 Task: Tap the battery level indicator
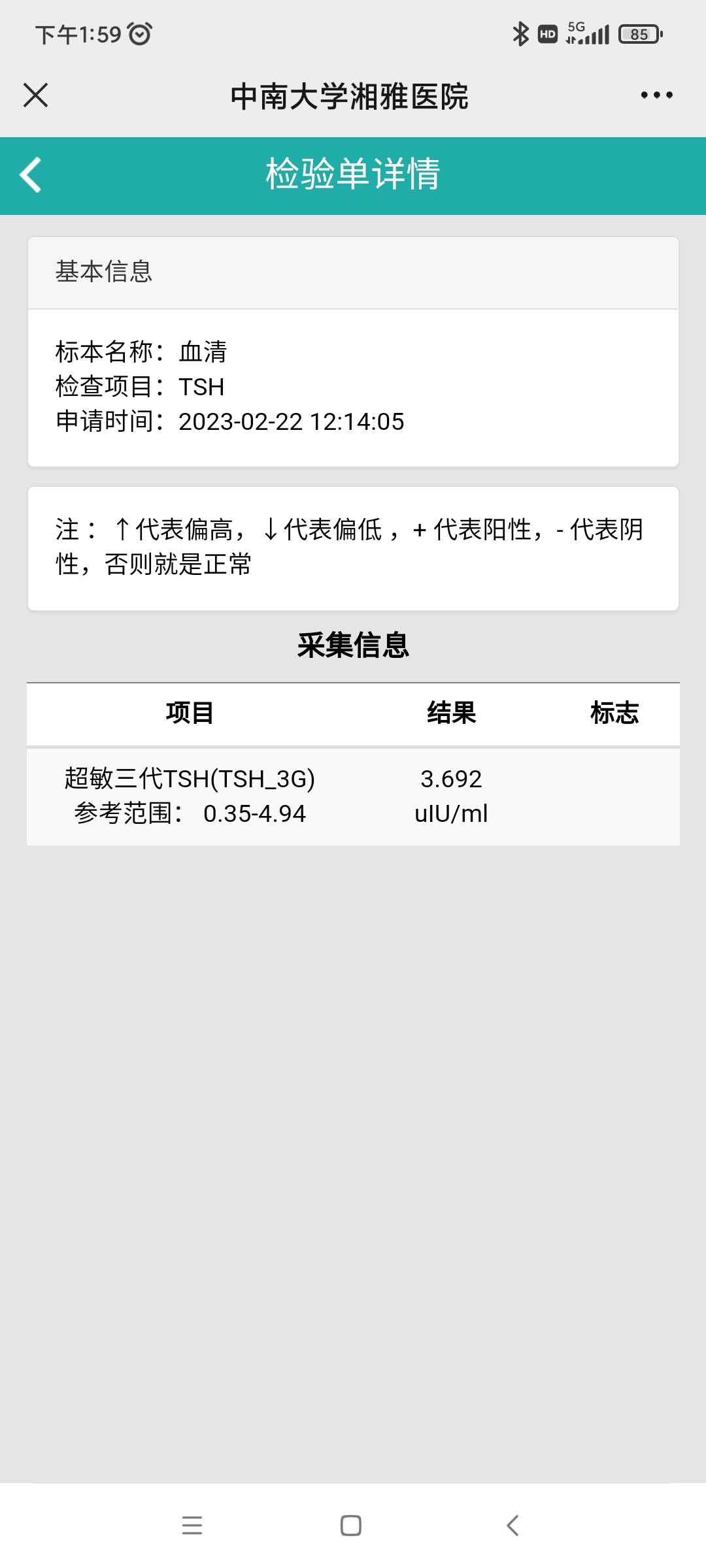[637, 33]
